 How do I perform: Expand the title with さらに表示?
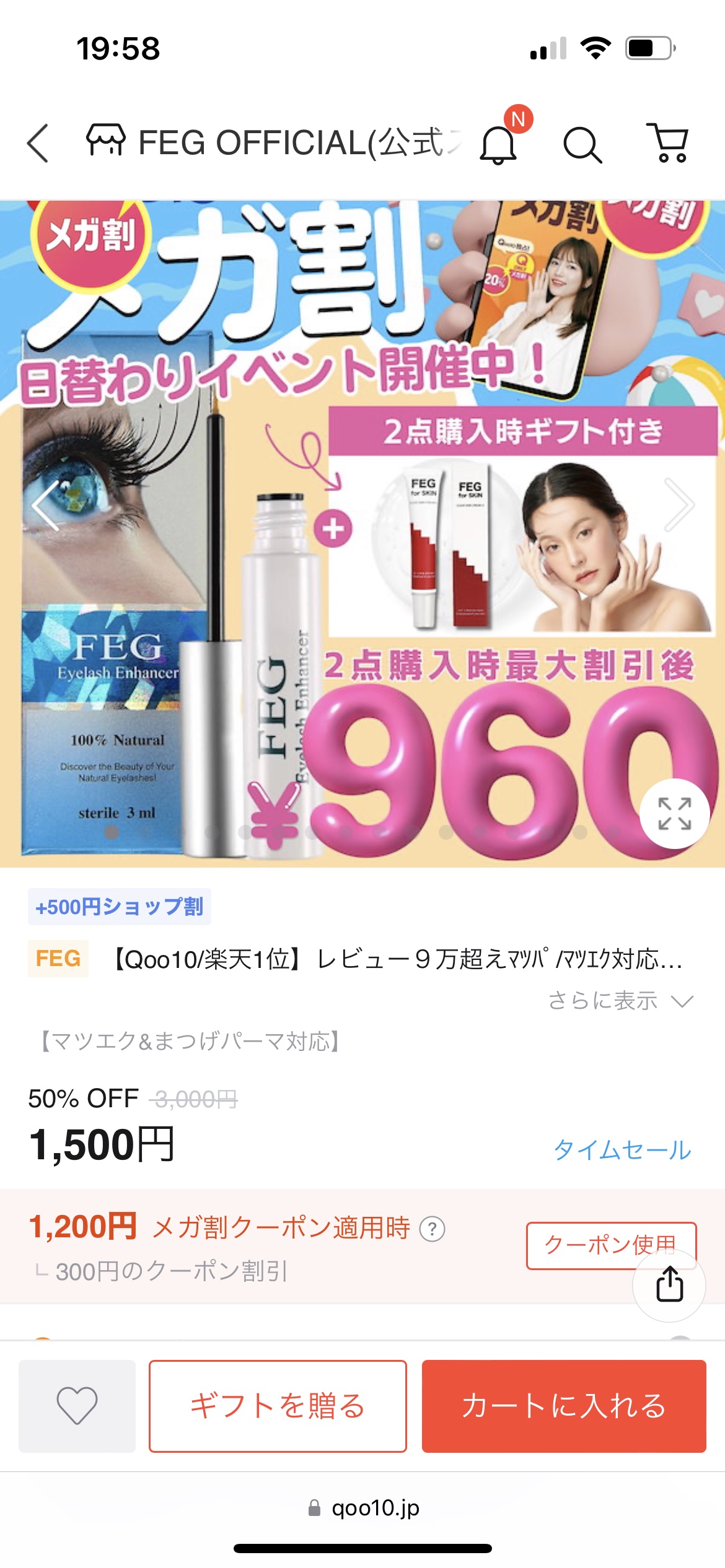point(620,1001)
